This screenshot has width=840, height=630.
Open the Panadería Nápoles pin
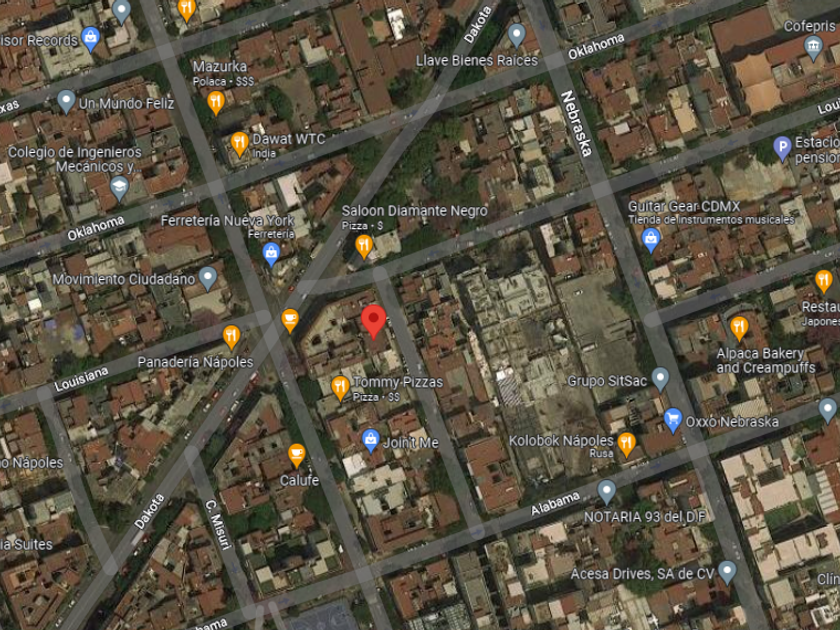pos(231,338)
